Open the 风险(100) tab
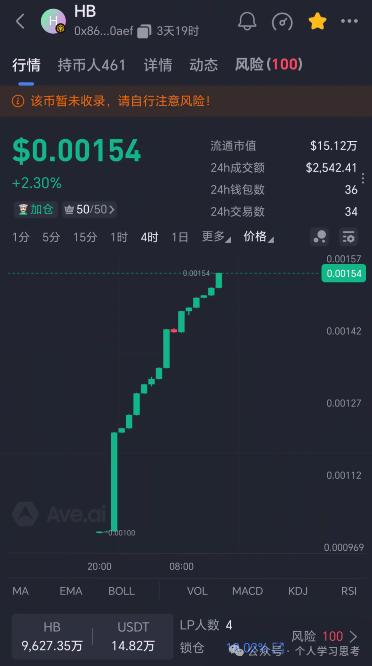372x666 pixels. click(x=269, y=65)
